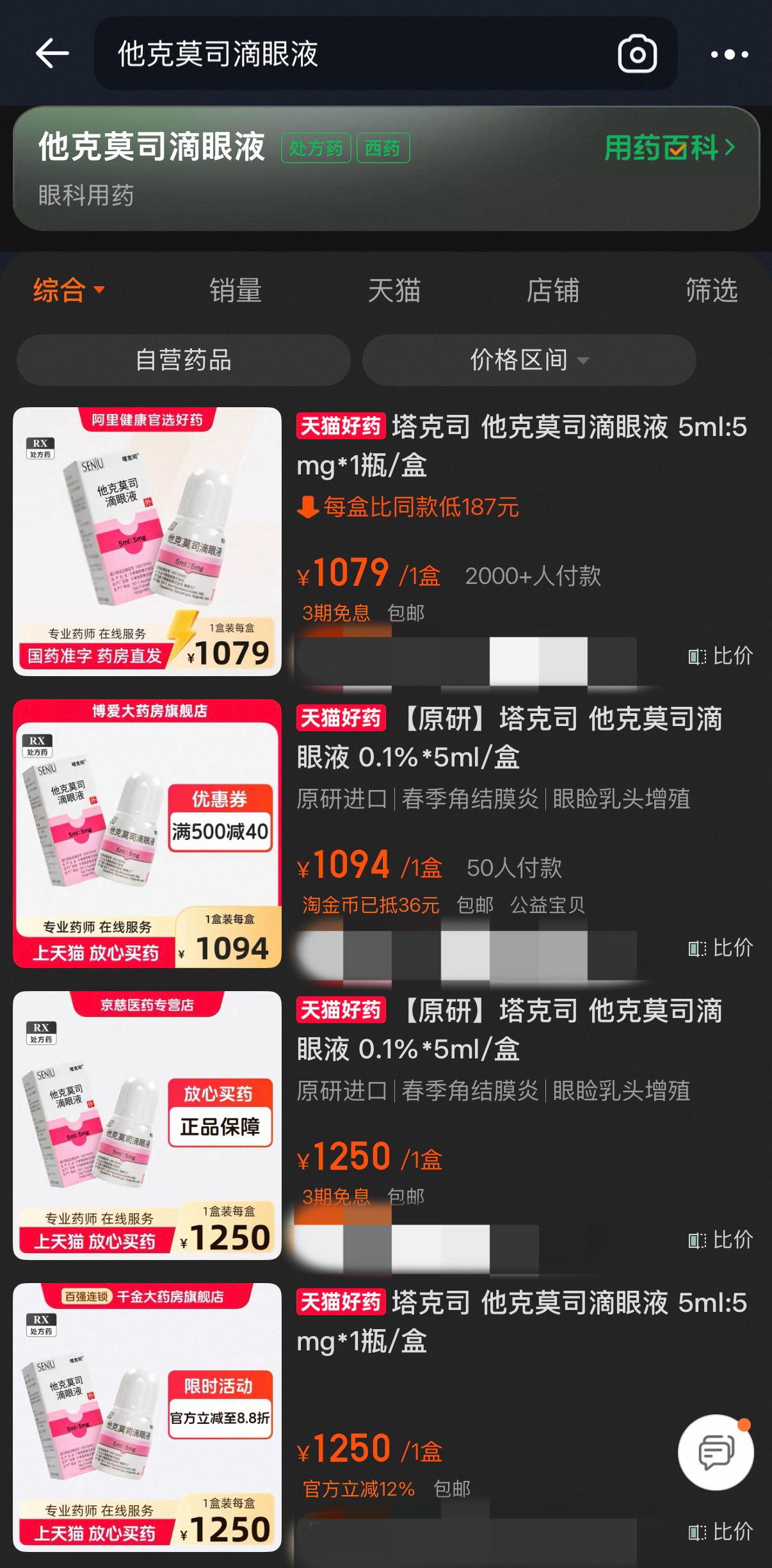Open the floating customer chat button
Image resolution: width=772 pixels, height=1568 pixels.
point(716,1451)
